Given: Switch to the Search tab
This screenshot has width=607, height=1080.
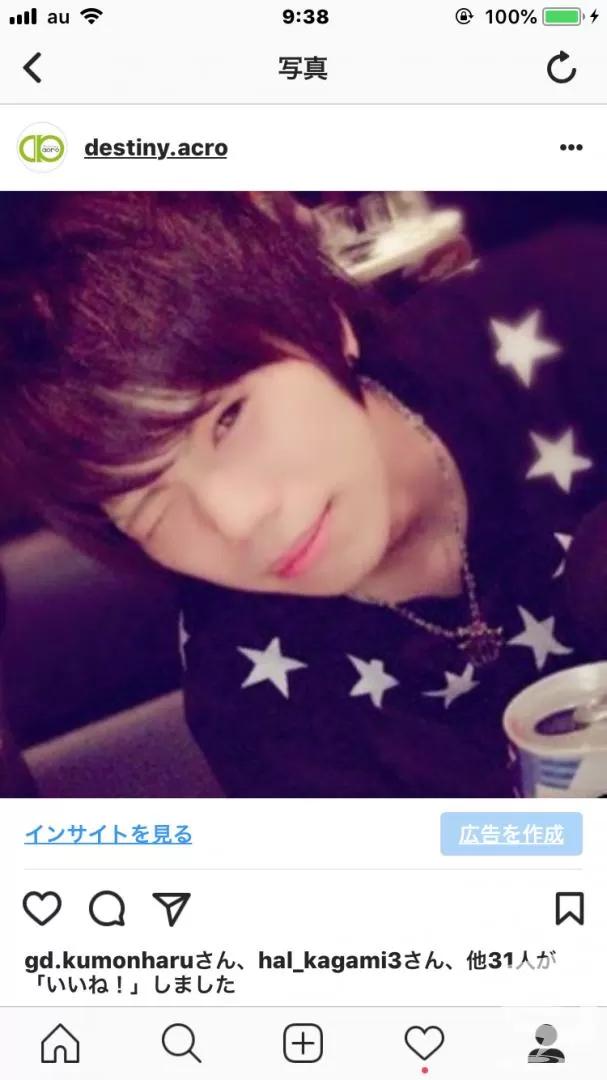Looking at the screenshot, I should pos(182,1043).
